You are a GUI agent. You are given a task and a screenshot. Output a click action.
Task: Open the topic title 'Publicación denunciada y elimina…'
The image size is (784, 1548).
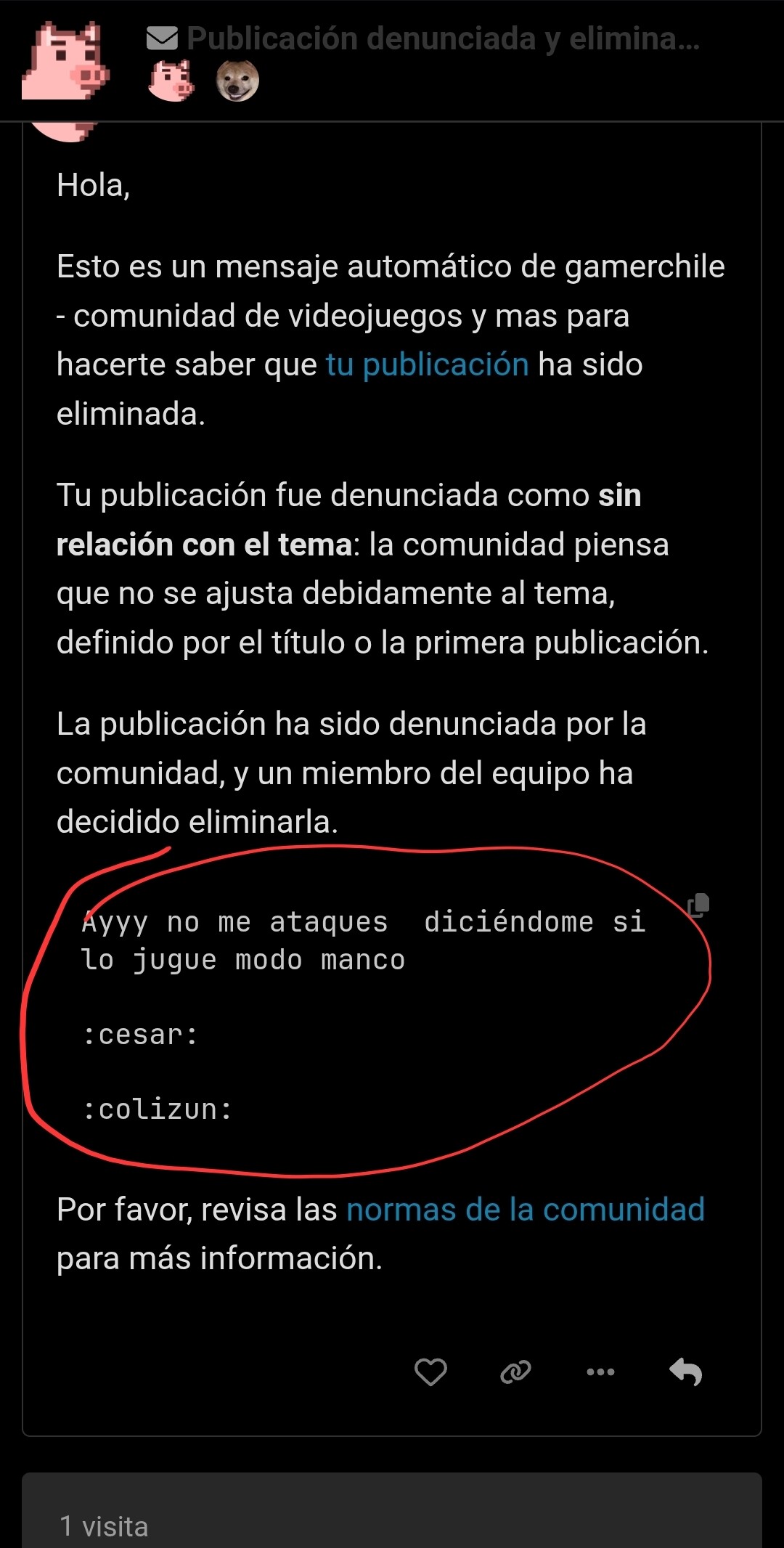coord(443,38)
